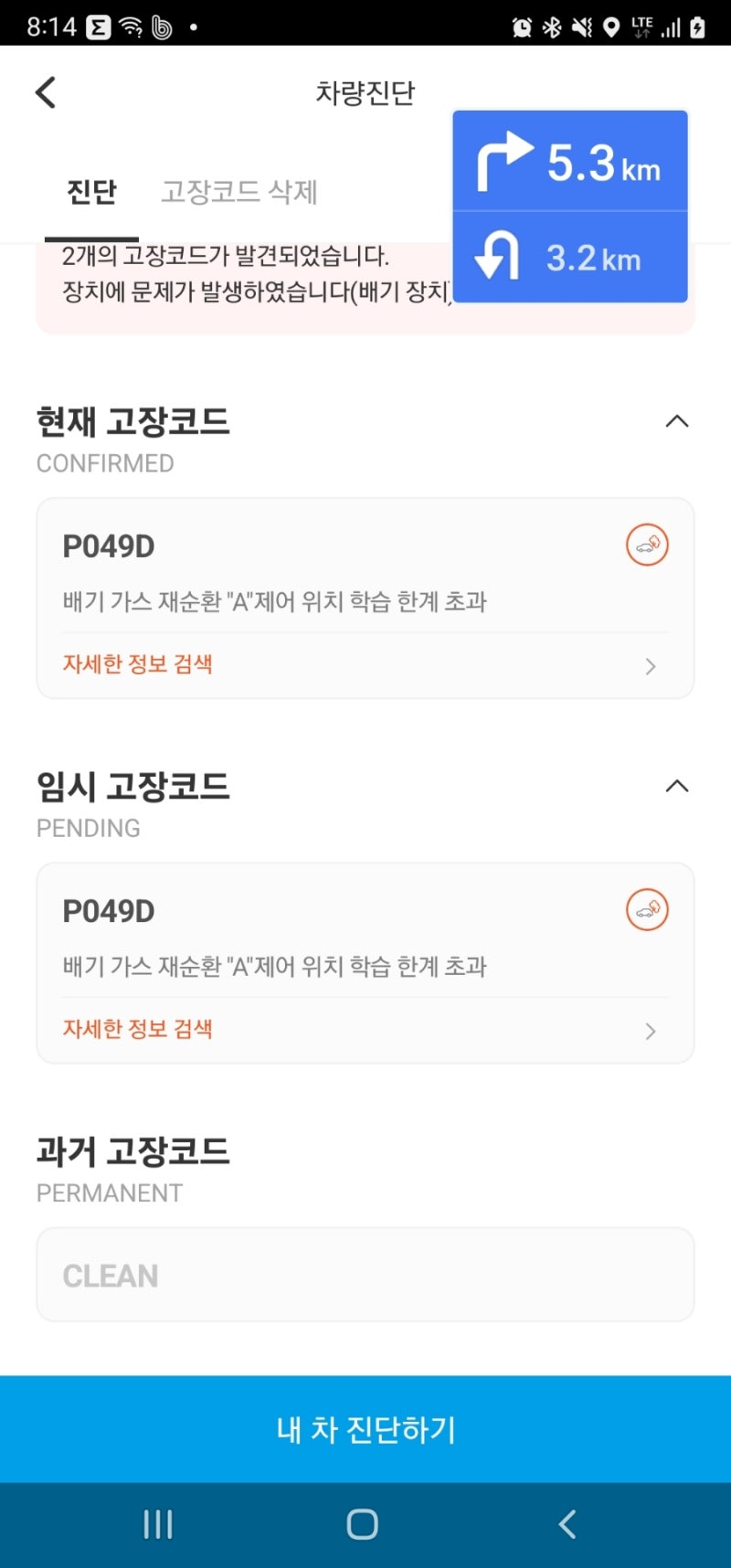This screenshot has height=1568, width=731.
Task: Tap the Bluetooth icon in the status bar
Action: click(x=552, y=26)
